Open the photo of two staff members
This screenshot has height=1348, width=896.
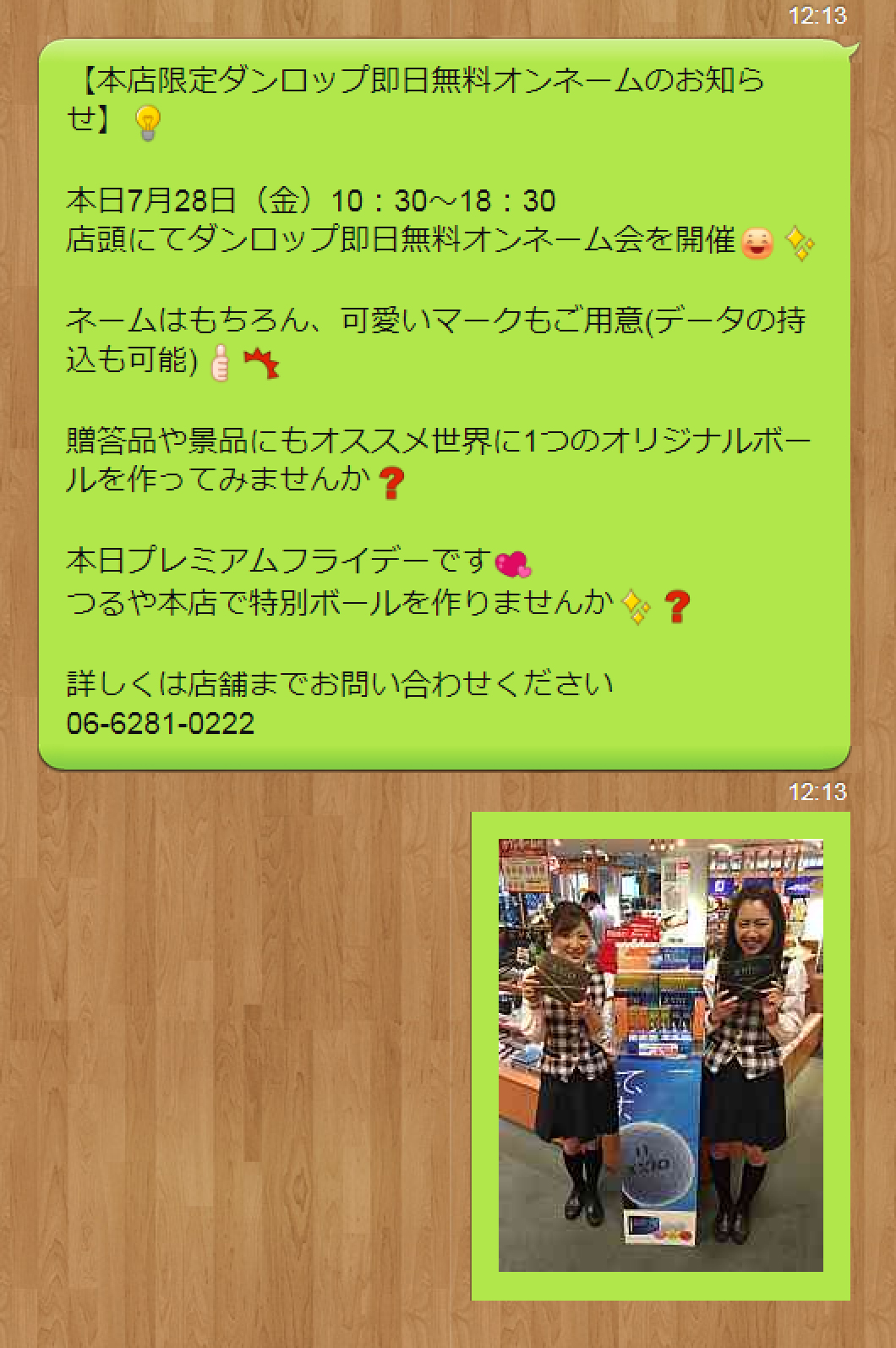pyautogui.click(x=660, y=1055)
